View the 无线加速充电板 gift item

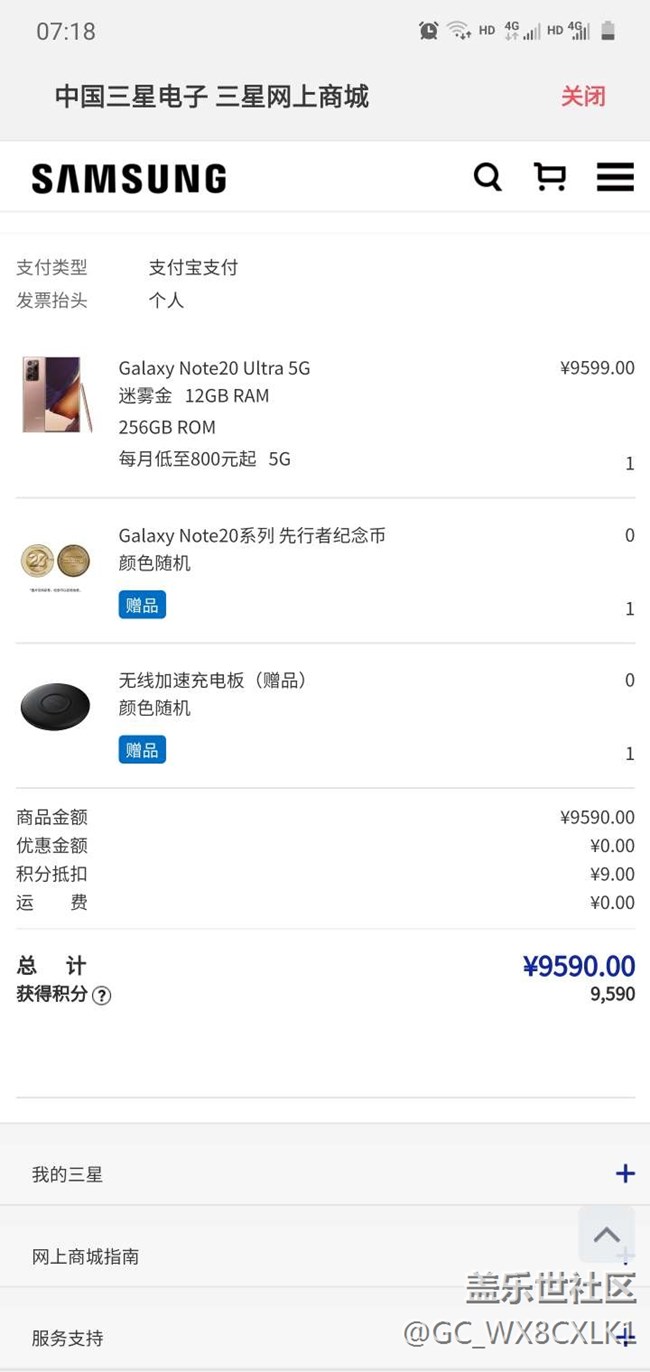point(212,680)
